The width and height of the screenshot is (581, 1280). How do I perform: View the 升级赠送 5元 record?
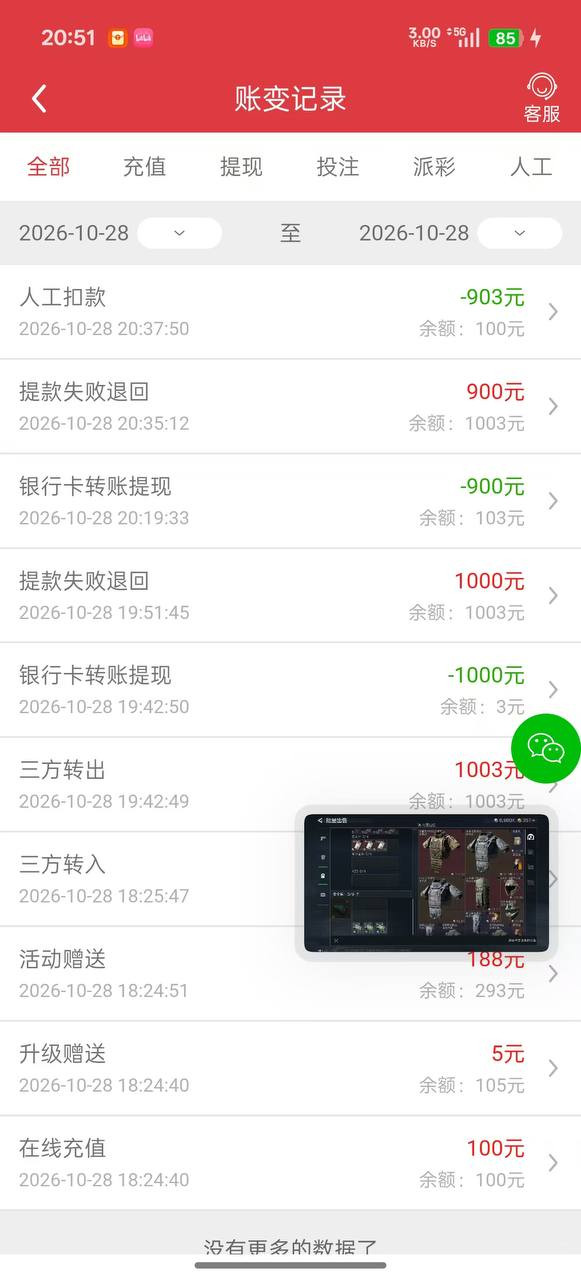[x=290, y=1068]
